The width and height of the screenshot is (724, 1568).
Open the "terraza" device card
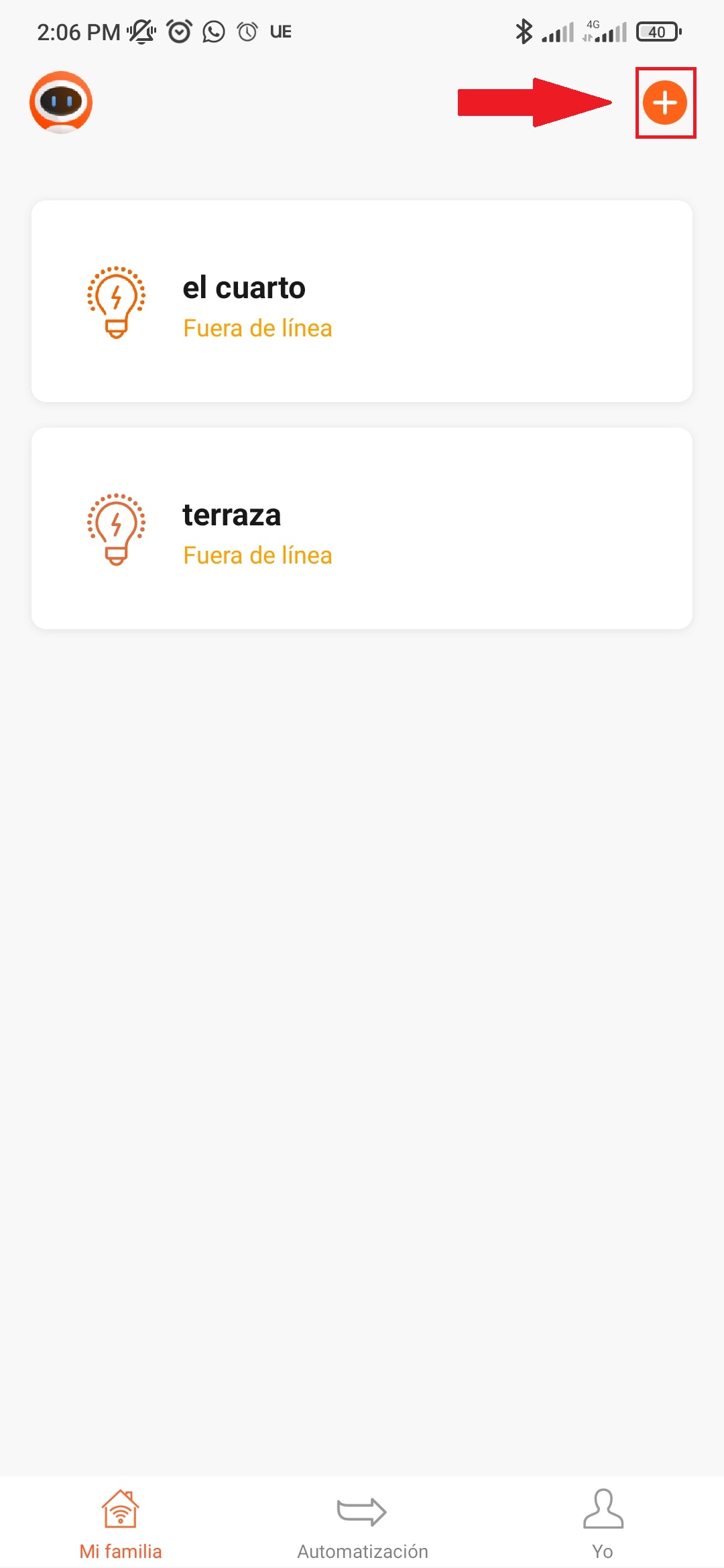pos(362,528)
